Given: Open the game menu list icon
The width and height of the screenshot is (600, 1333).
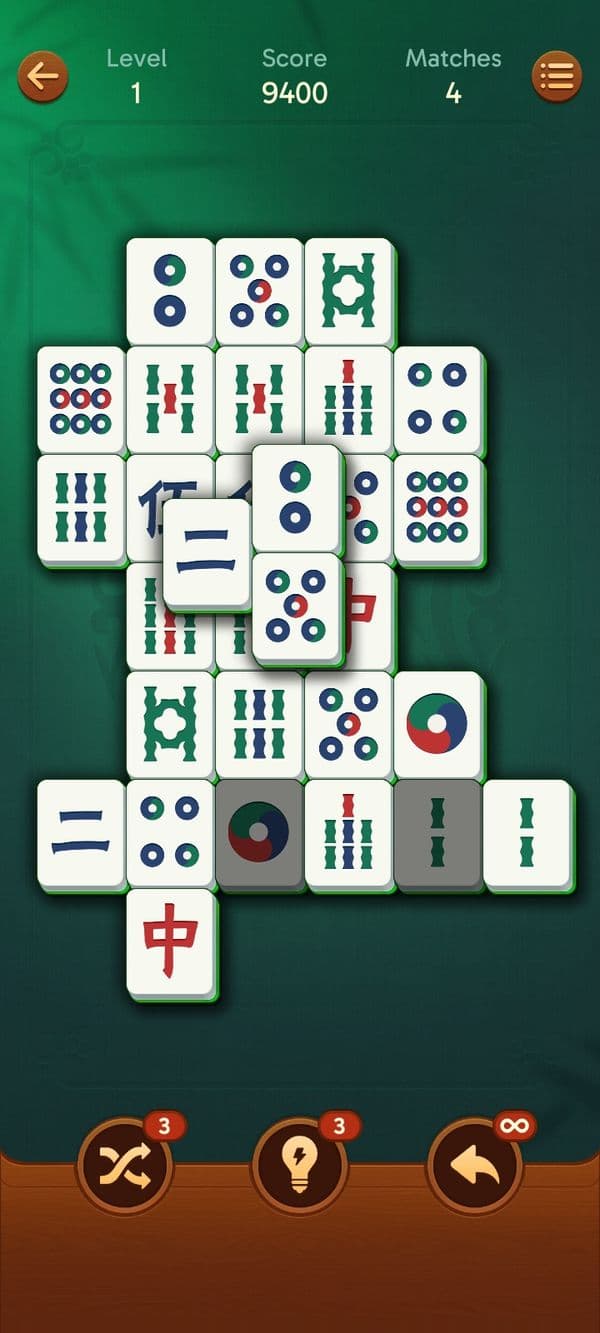Looking at the screenshot, I should [556, 76].
